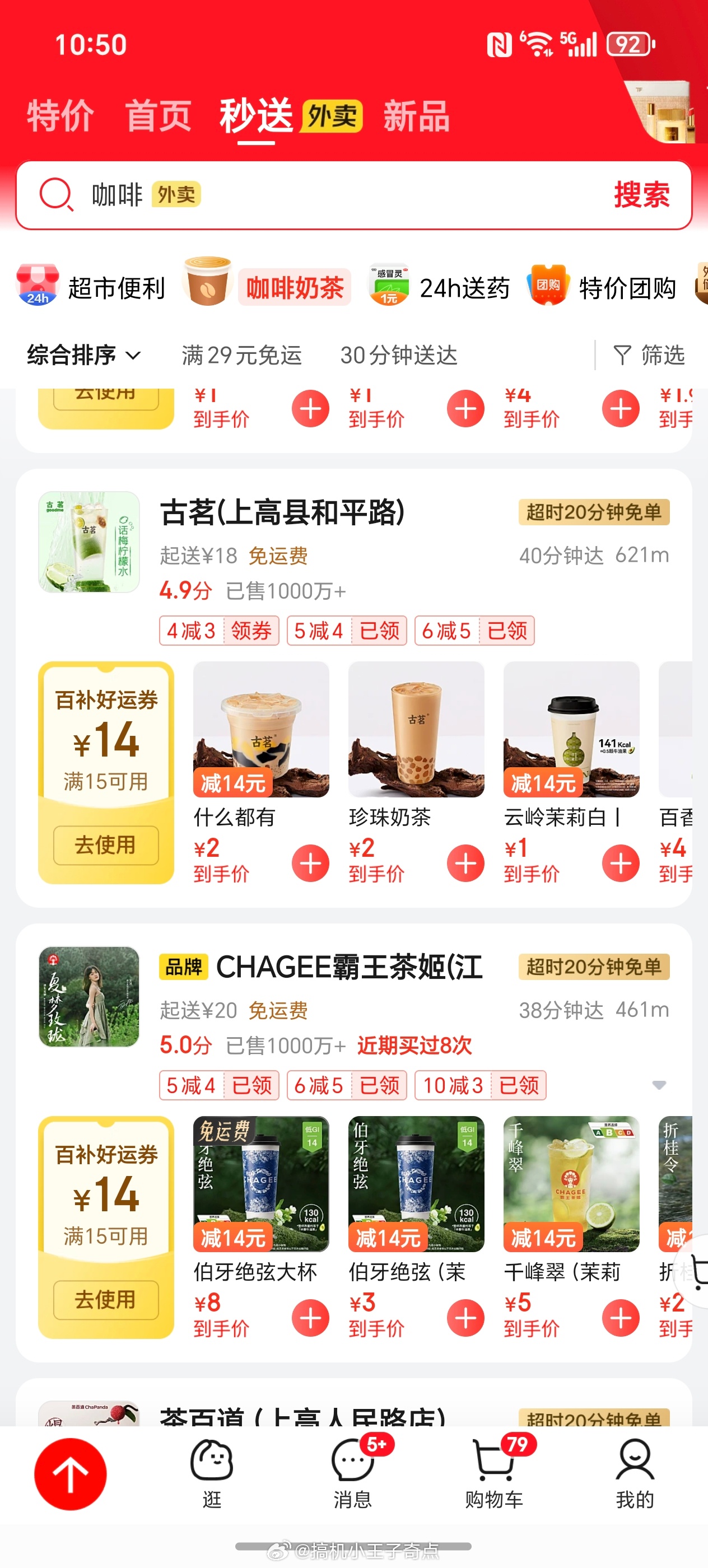708x1568 pixels.
Task: Expand the CHAGEE coupon list arrow
Action: (x=659, y=1085)
